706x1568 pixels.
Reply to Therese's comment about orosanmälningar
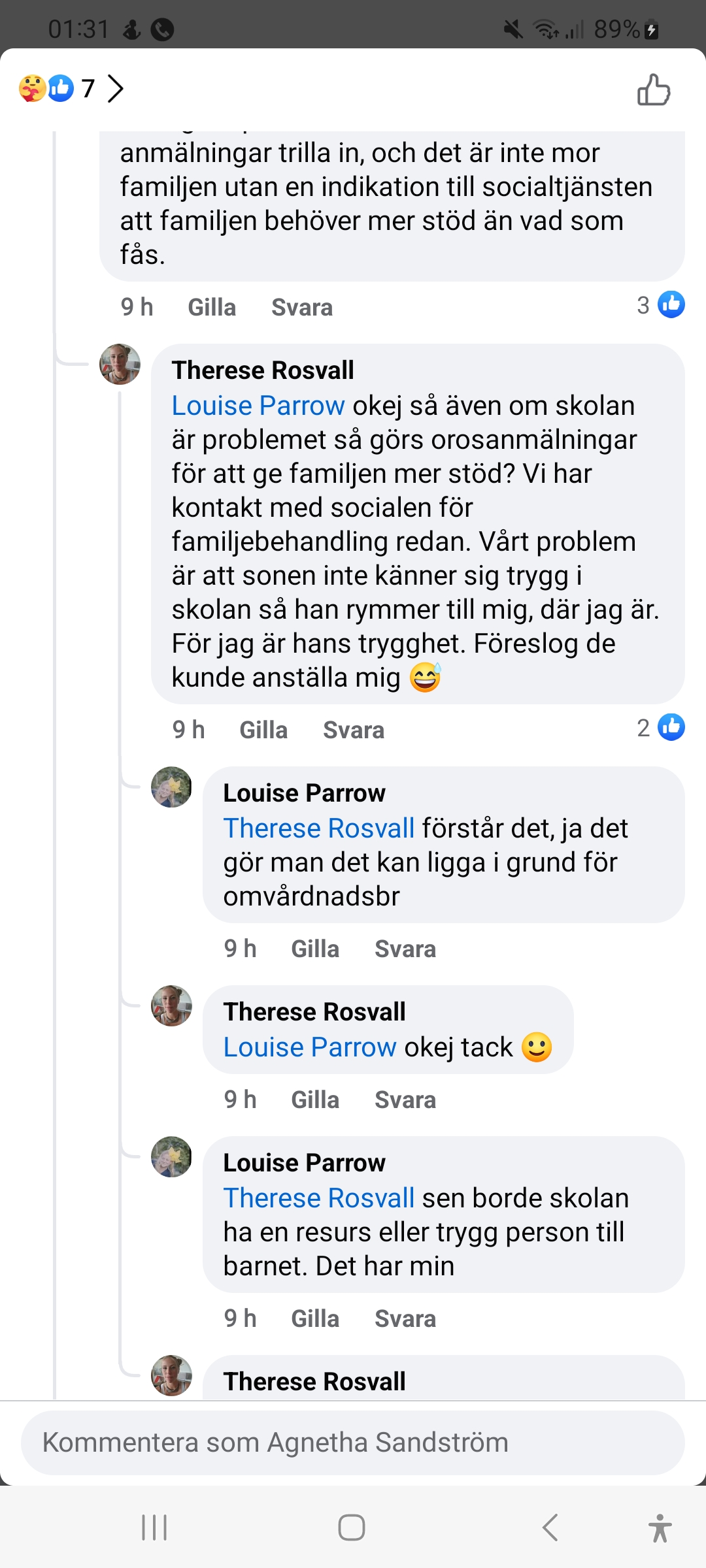354,730
